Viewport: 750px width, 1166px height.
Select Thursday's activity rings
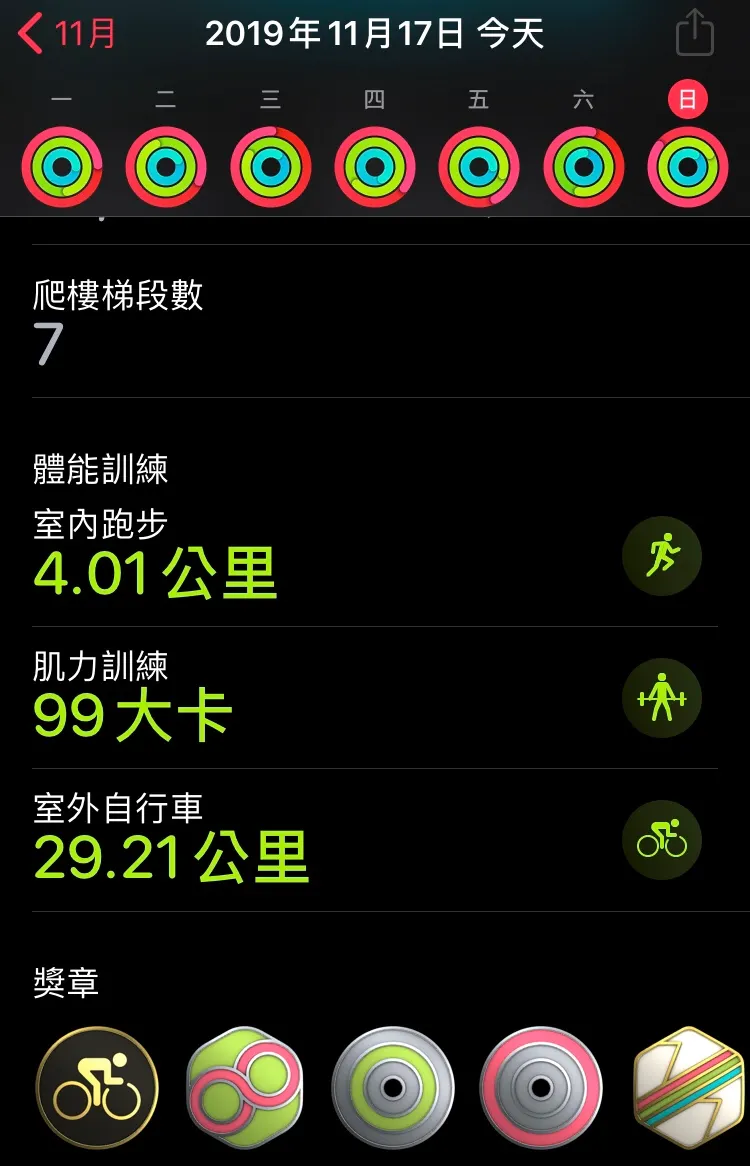click(375, 167)
